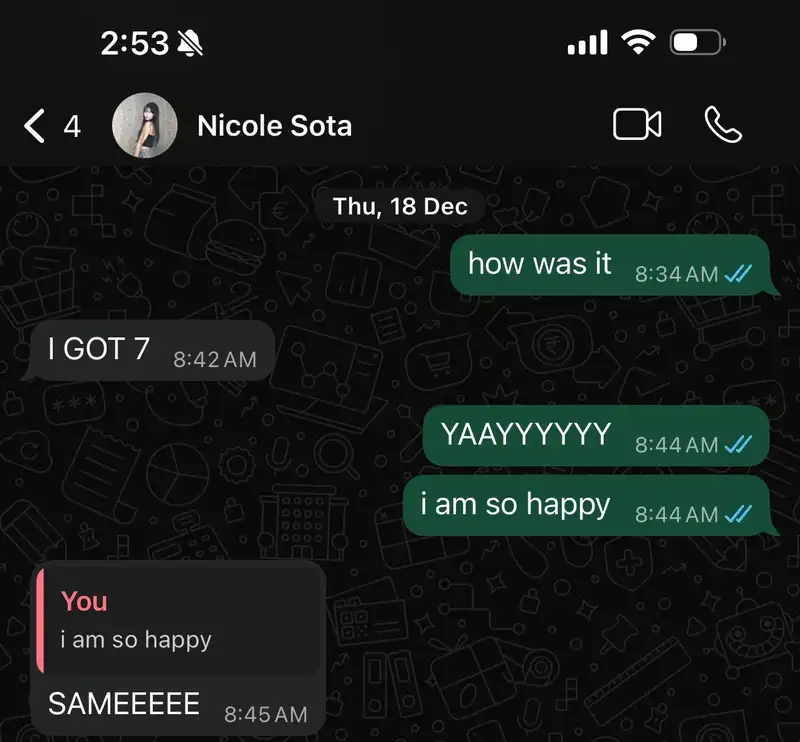Open contact info via Nicole Sota name

(274, 126)
